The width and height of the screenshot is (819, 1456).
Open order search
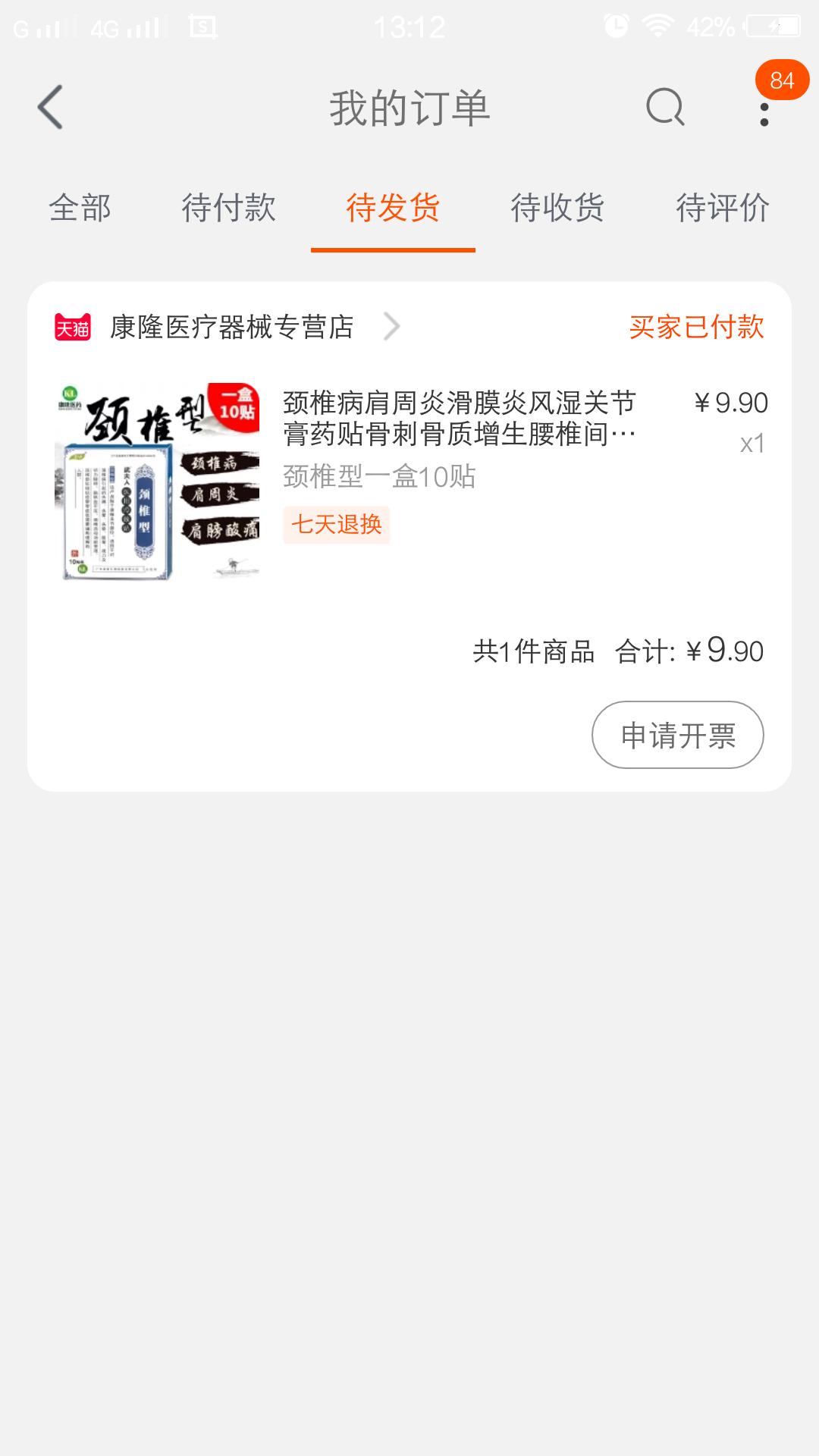pyautogui.click(x=665, y=107)
